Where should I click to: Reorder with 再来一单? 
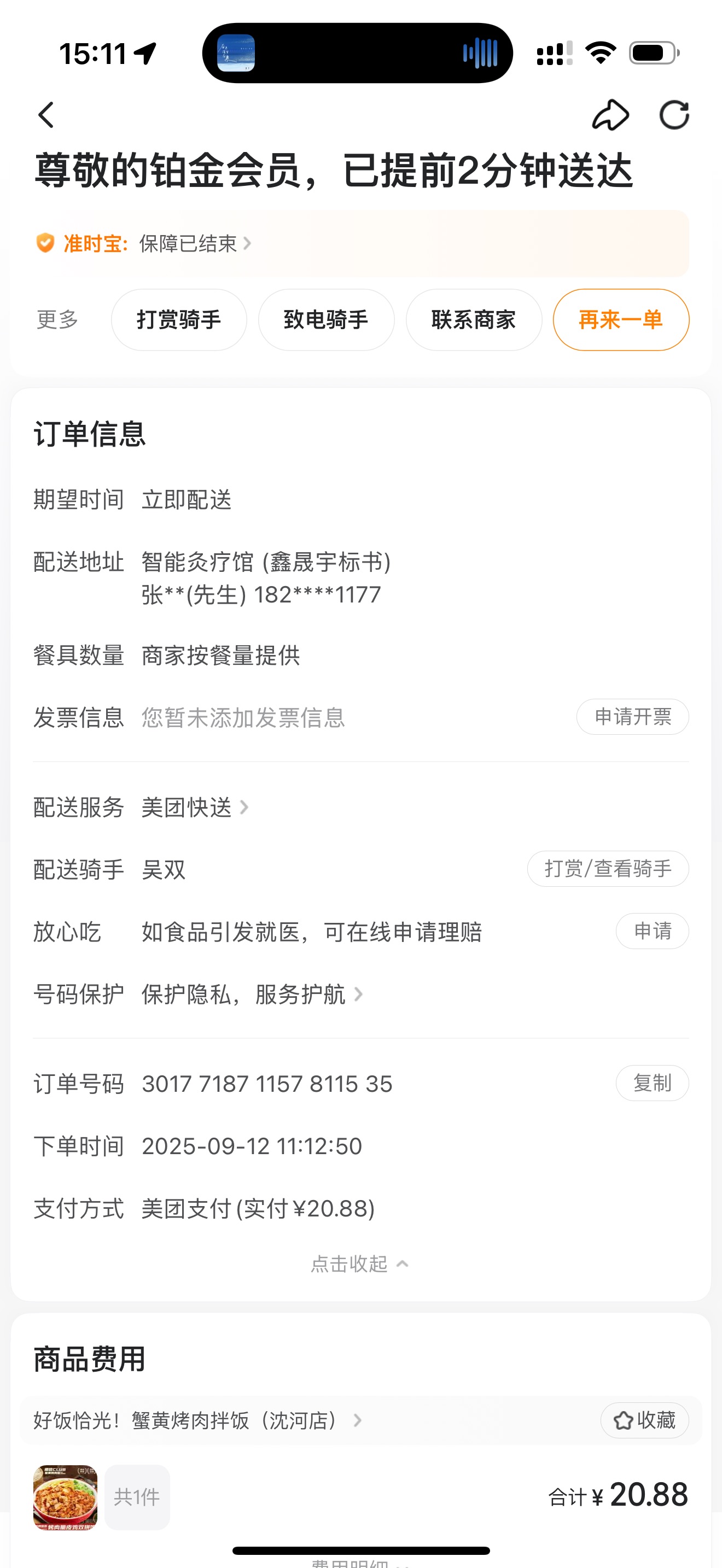click(x=621, y=320)
